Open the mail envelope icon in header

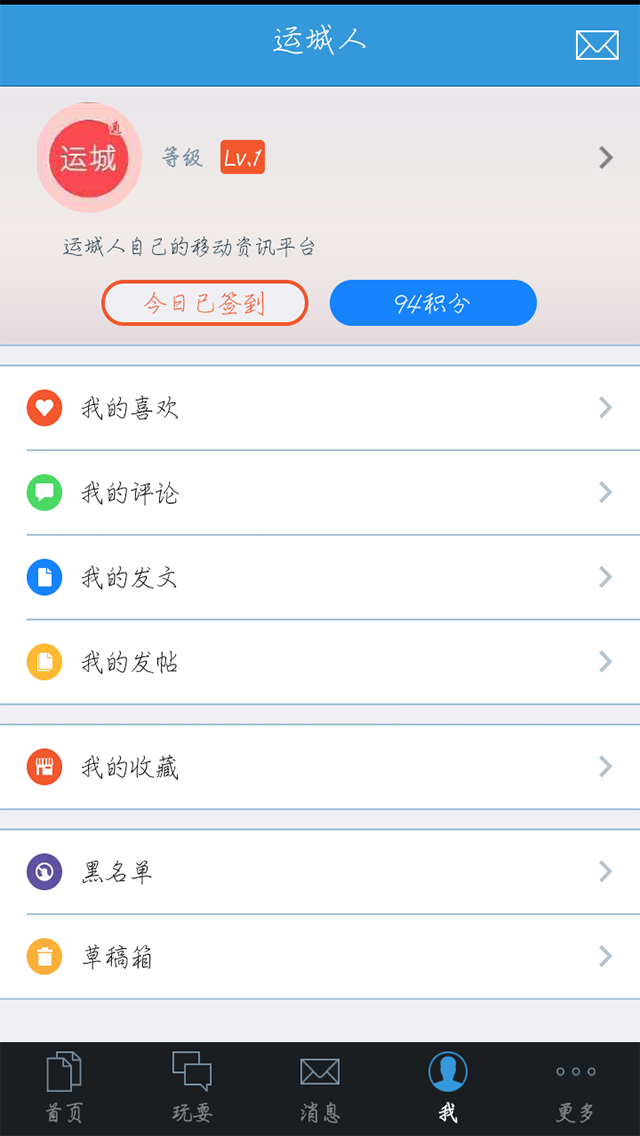tap(597, 45)
